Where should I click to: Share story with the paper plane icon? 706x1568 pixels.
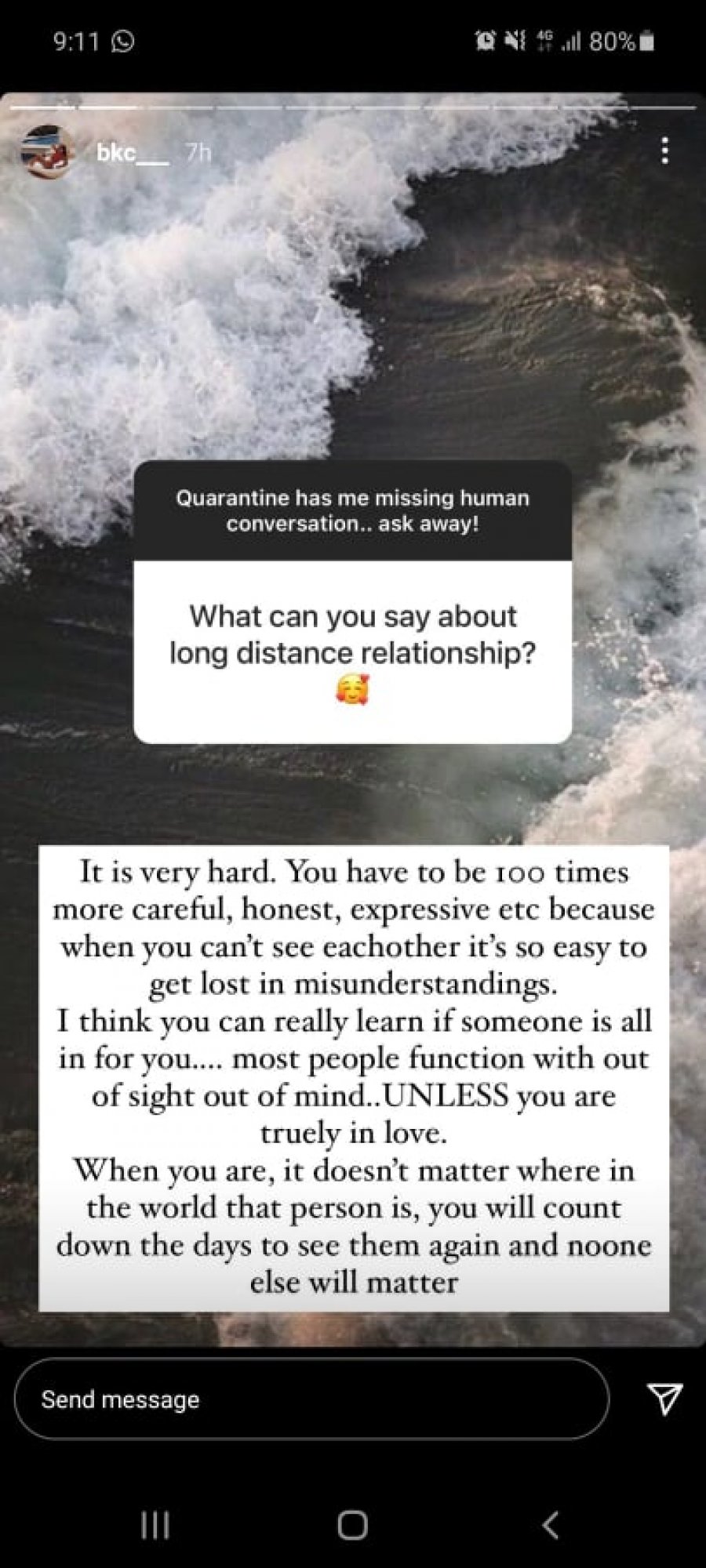[664, 1398]
